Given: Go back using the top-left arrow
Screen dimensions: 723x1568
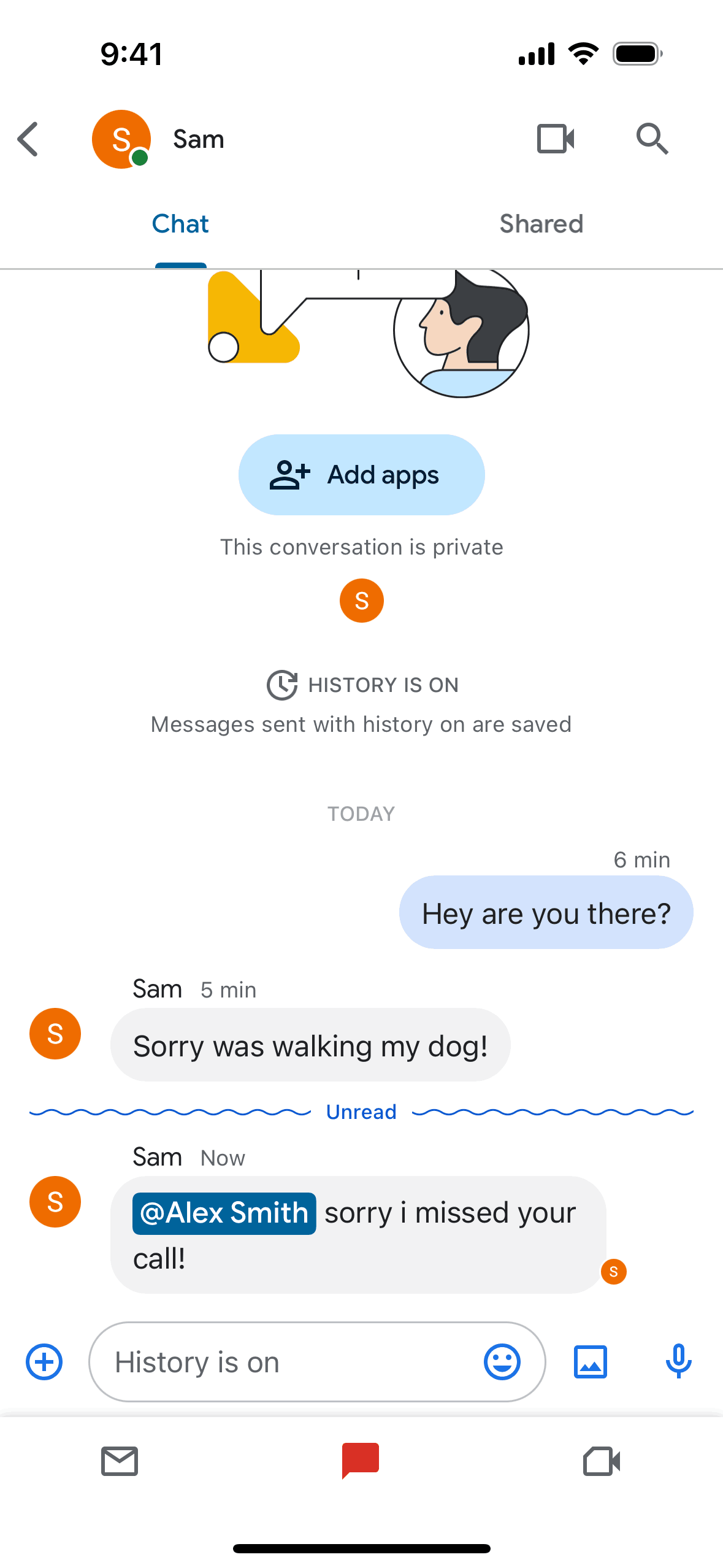Looking at the screenshot, I should (x=28, y=139).
